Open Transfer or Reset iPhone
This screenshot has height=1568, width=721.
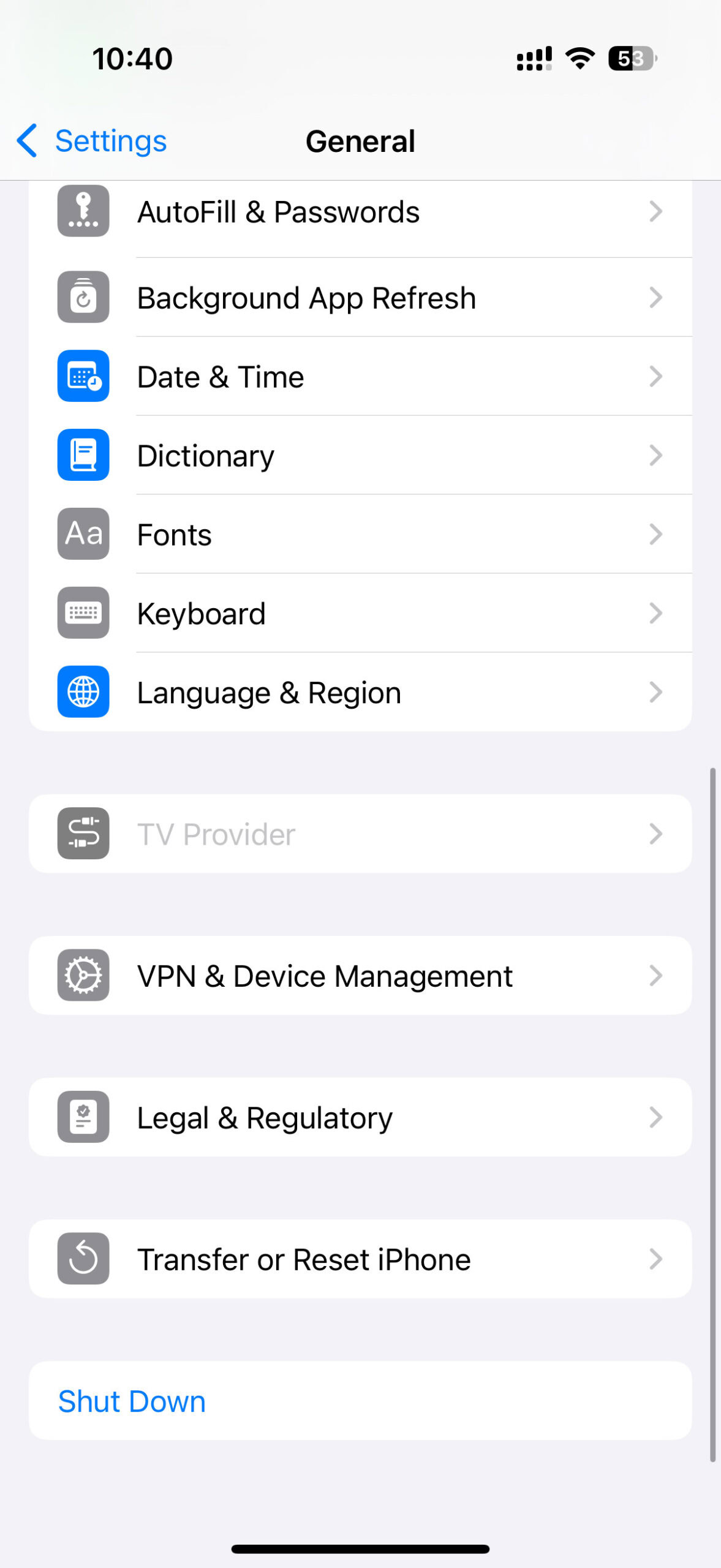[360, 1259]
